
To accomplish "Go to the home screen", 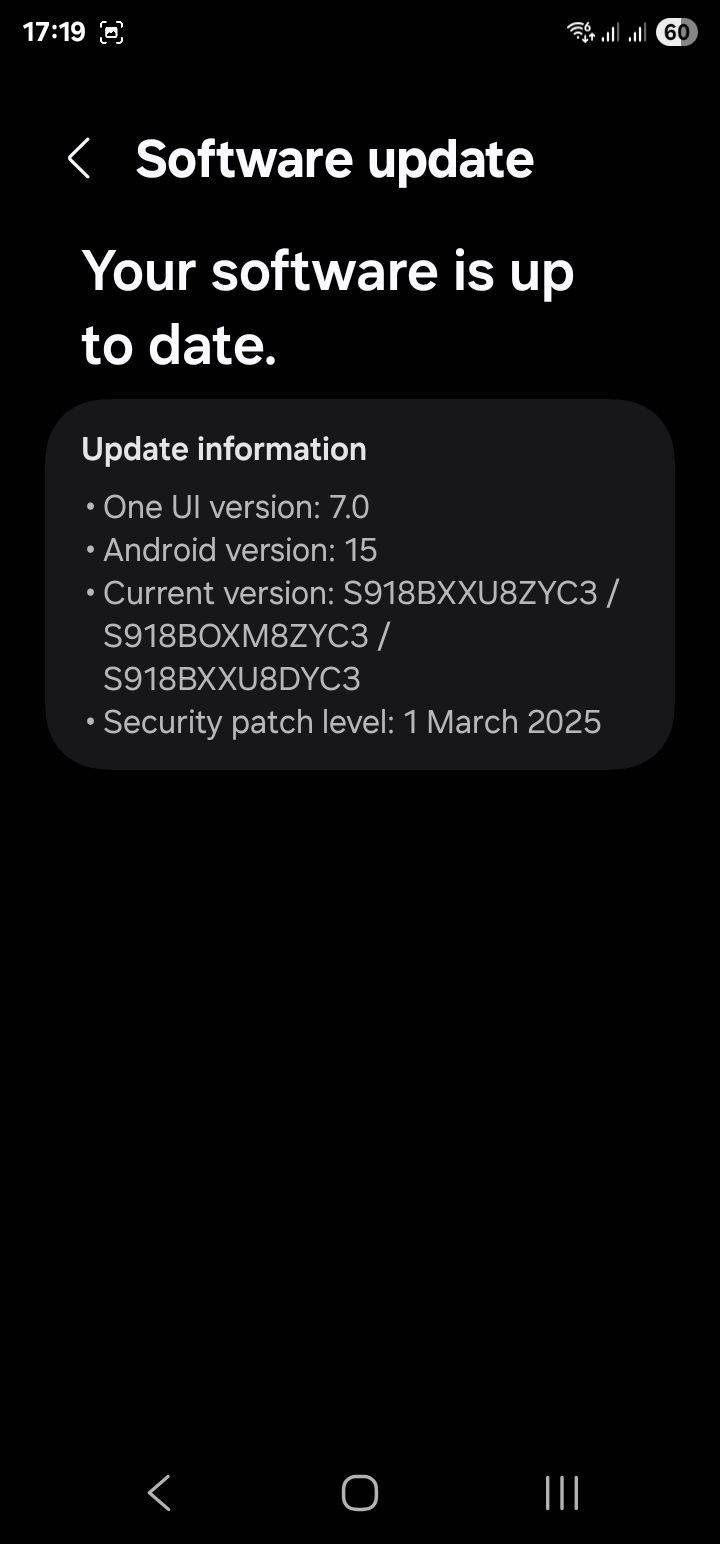I will pyautogui.click(x=360, y=1493).
